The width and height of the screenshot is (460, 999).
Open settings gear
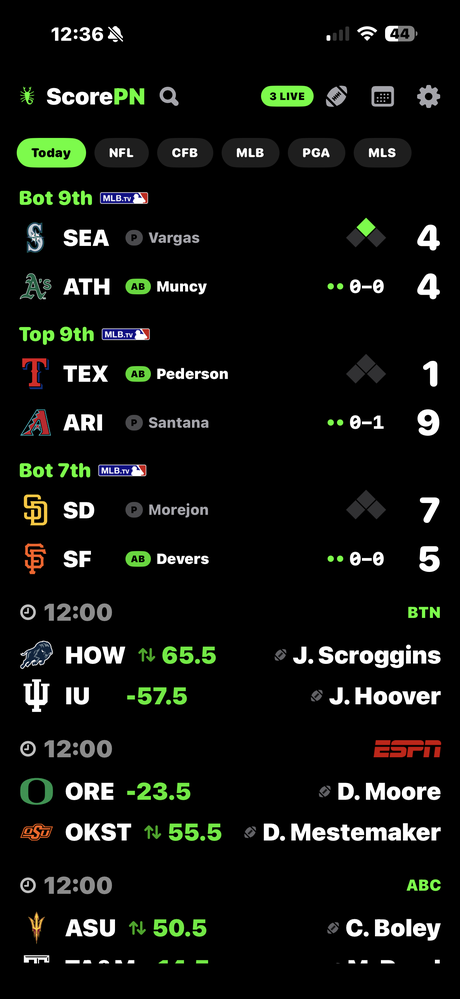pyautogui.click(x=428, y=97)
